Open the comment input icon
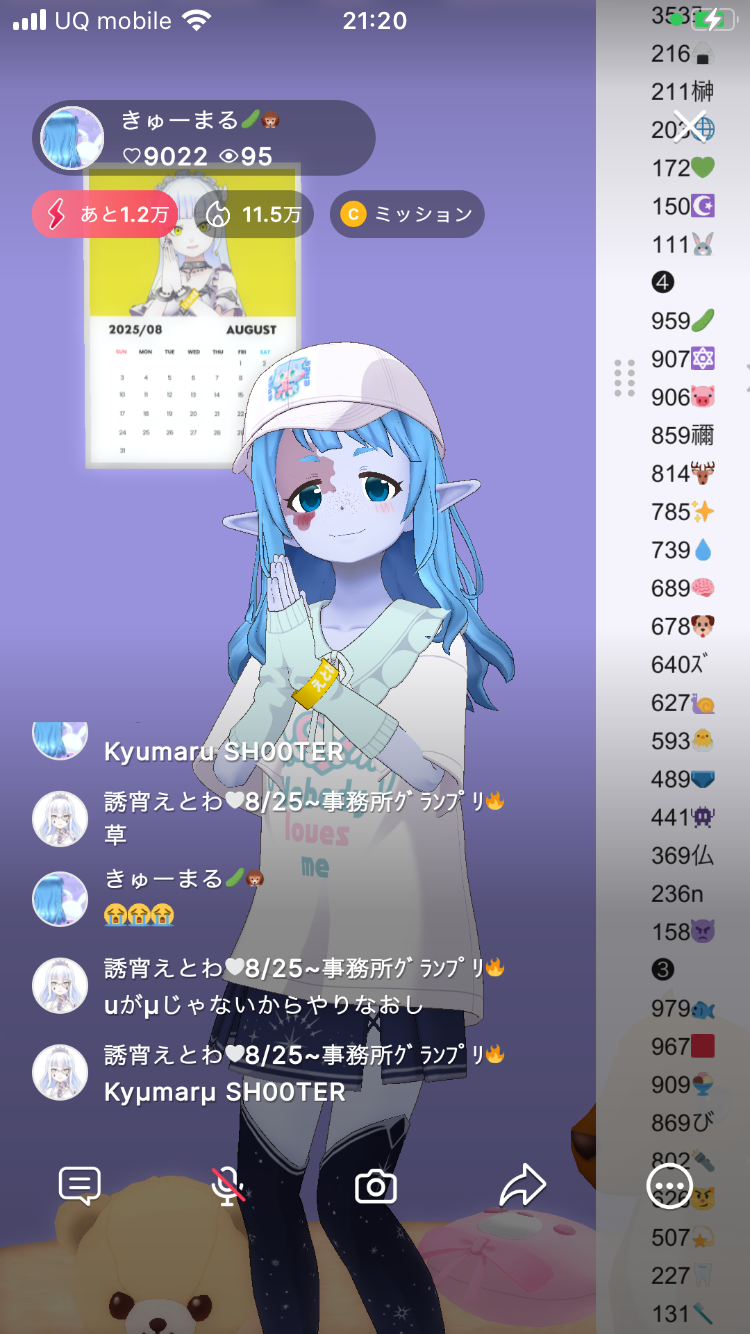This screenshot has height=1334, width=750. click(x=79, y=1186)
